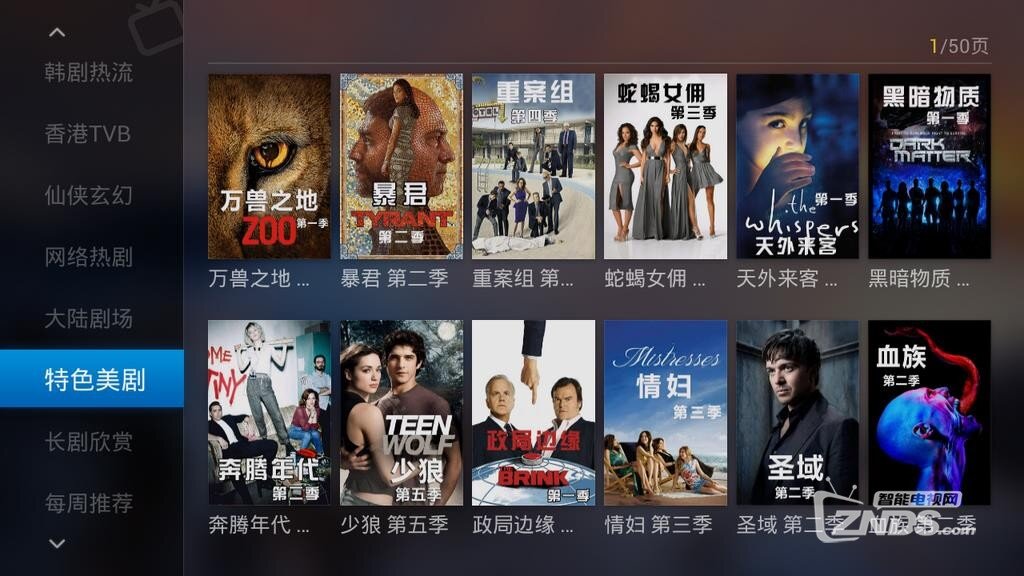Screen dimensions: 1024x576
Task: Open 血族 第二季 tile
Action: (929, 412)
